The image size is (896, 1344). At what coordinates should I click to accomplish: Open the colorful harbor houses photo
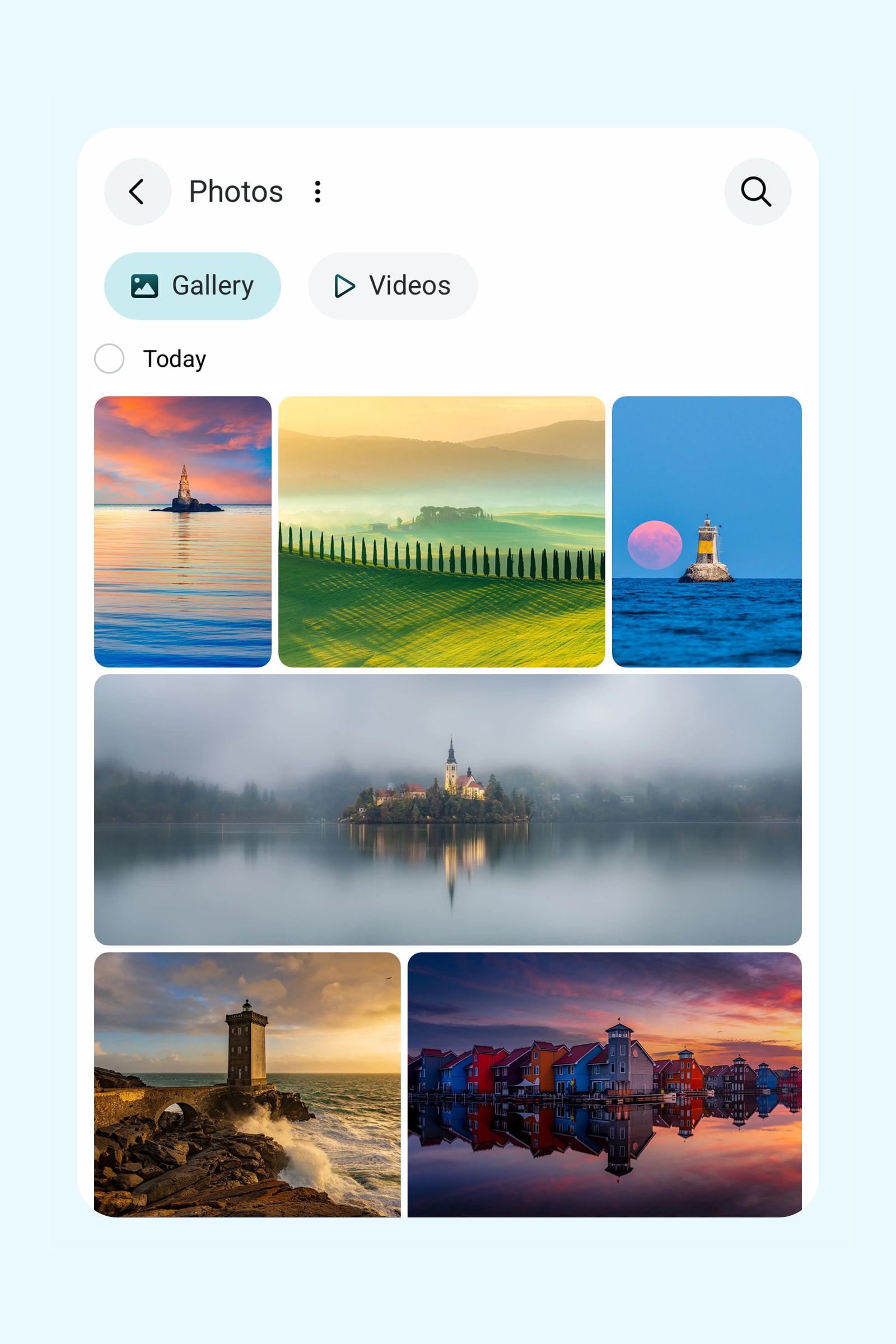[x=604, y=1084]
